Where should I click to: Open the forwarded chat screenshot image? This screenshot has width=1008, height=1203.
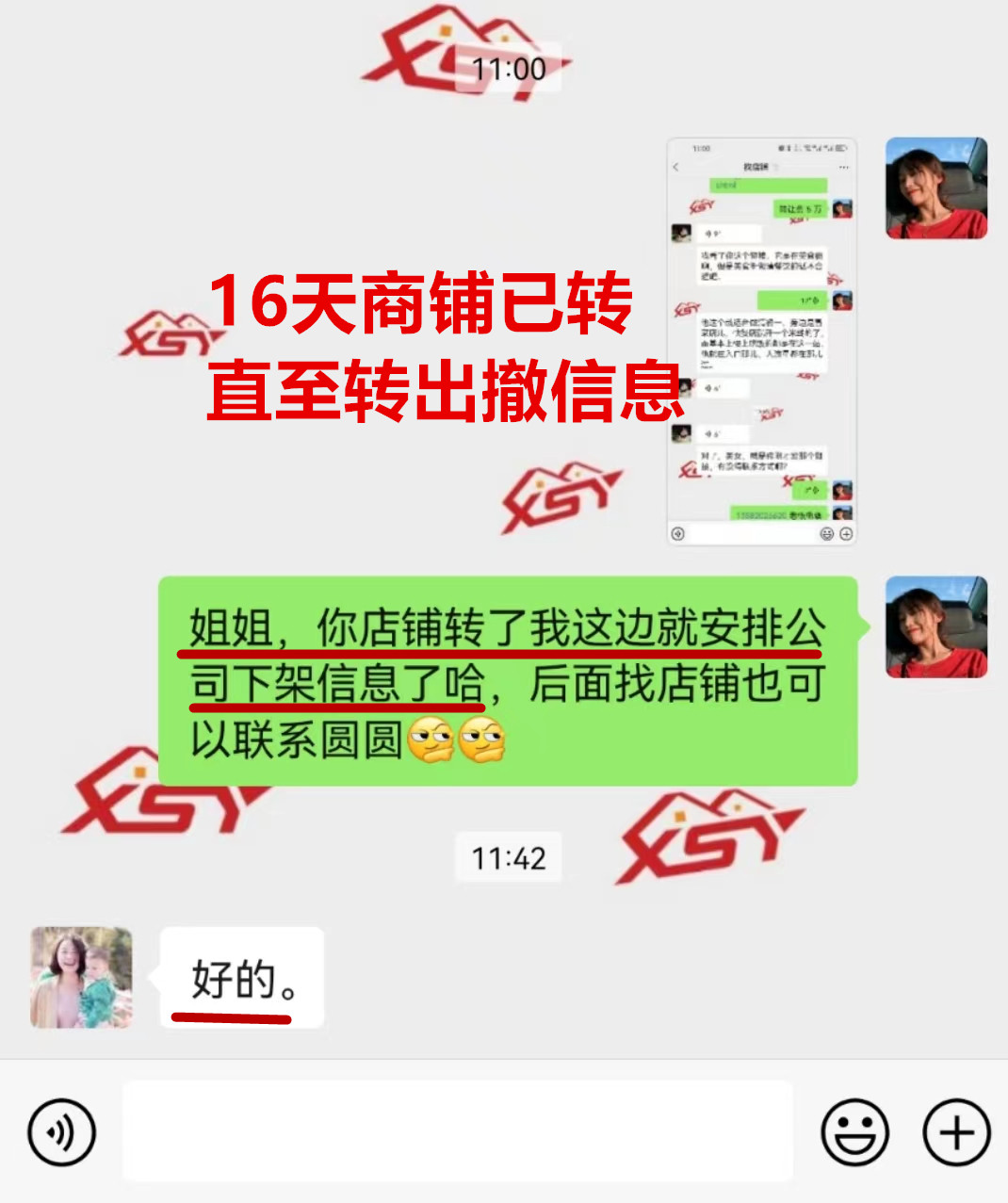click(761, 342)
